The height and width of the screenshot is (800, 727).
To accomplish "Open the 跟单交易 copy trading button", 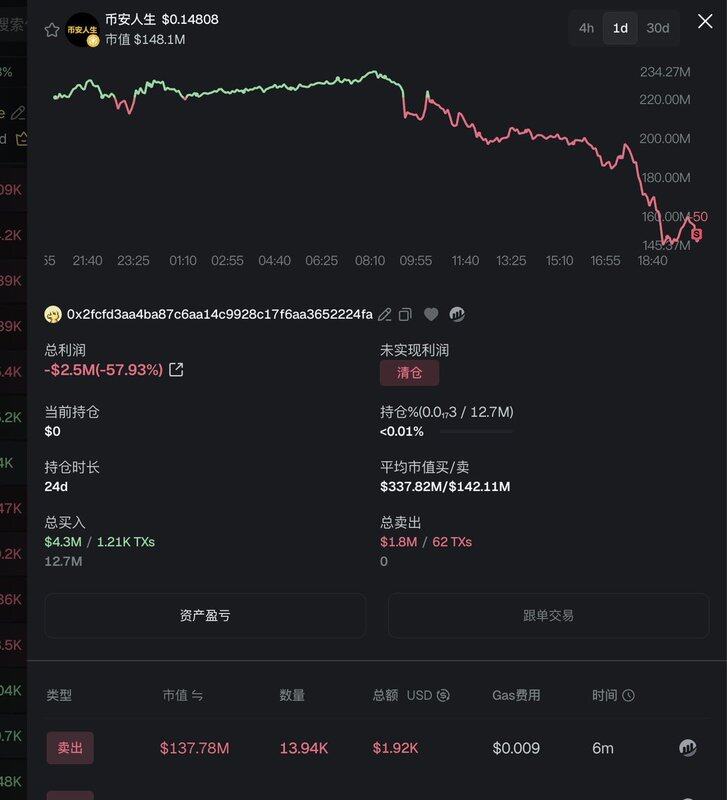I will [548, 616].
